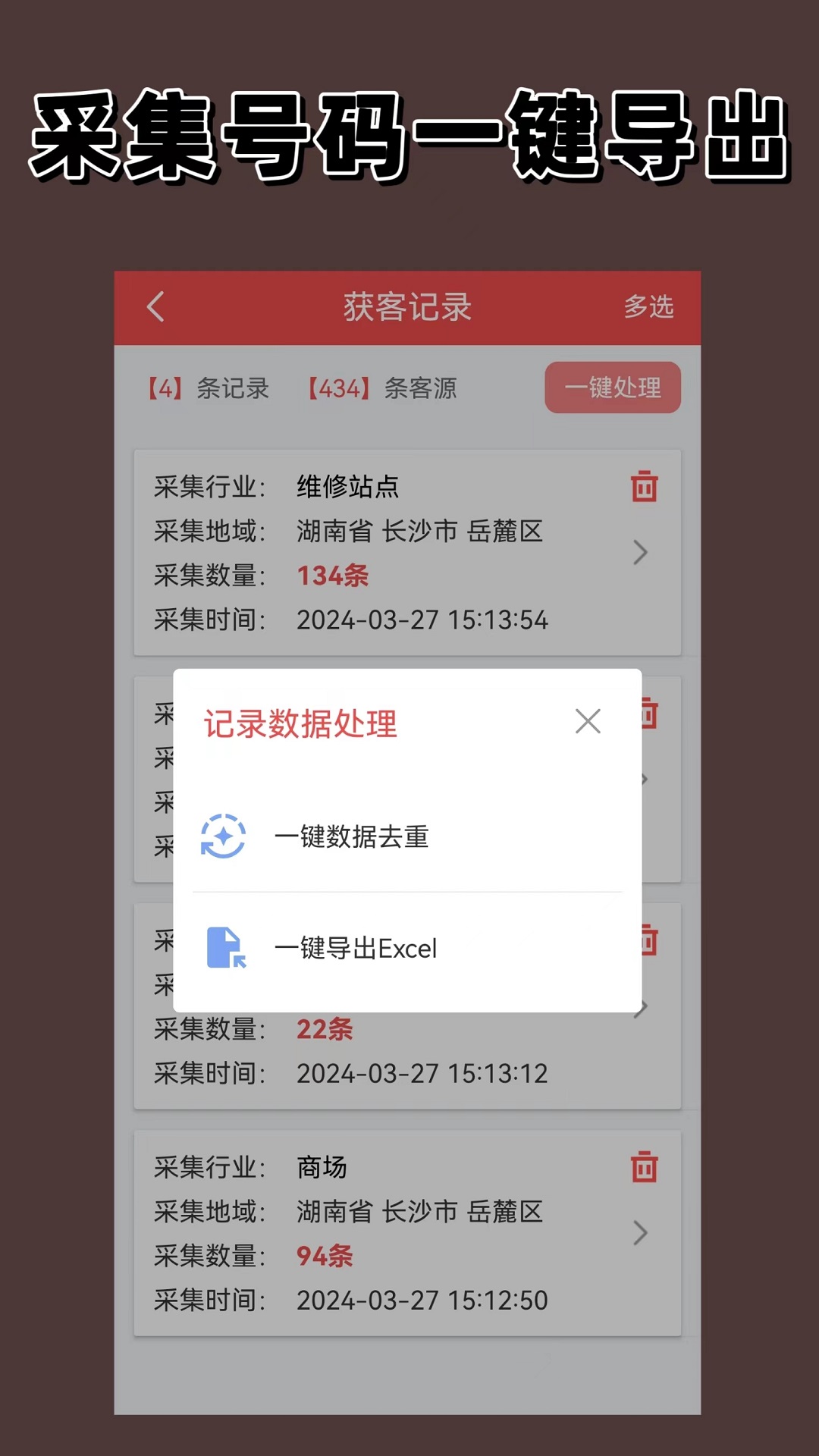Click the red 94条 count text
The width and height of the screenshot is (819, 1456).
325,1256
